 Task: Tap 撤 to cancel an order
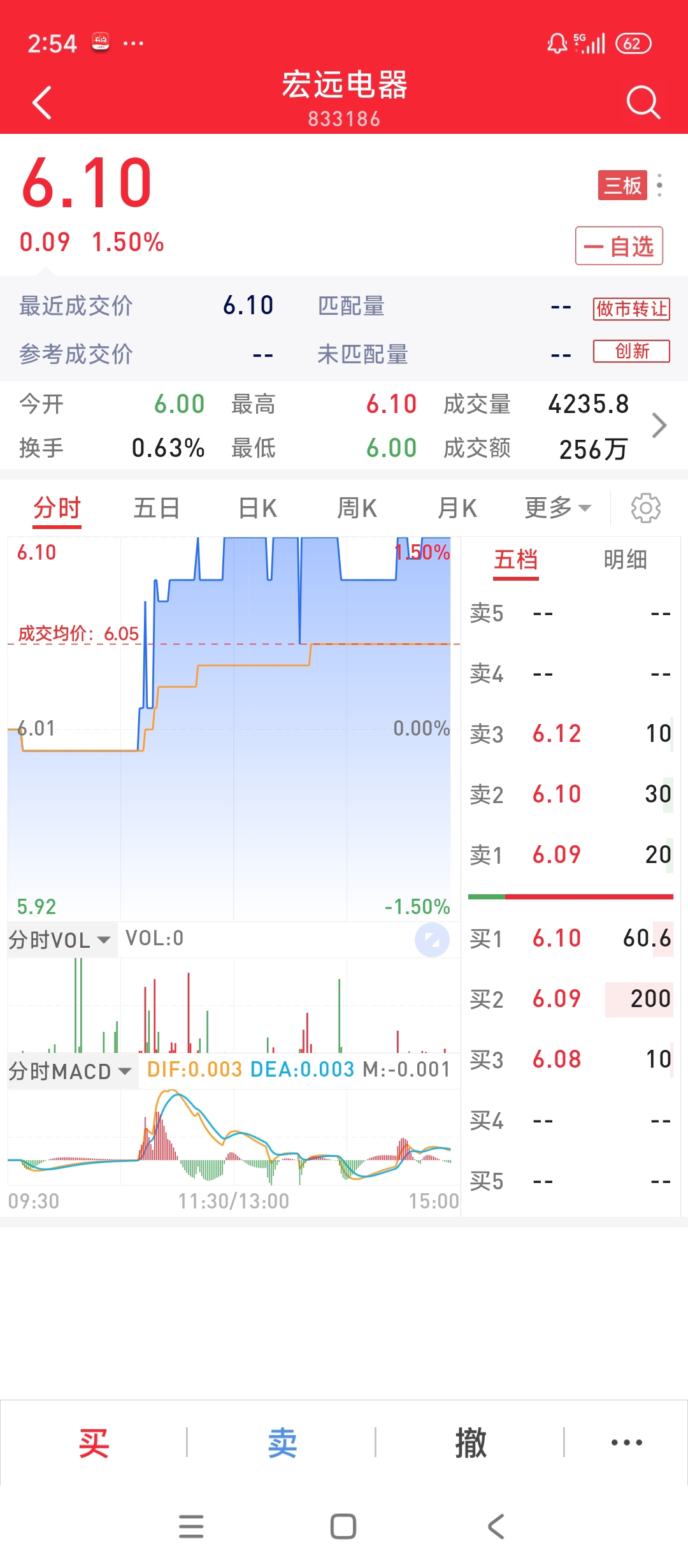(471, 1443)
